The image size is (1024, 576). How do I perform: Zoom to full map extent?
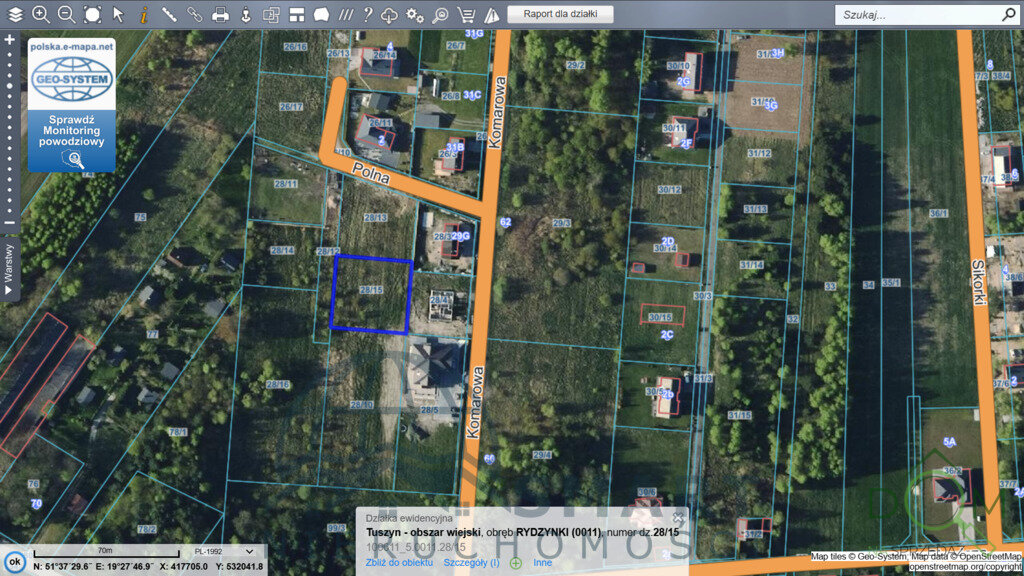(x=92, y=14)
